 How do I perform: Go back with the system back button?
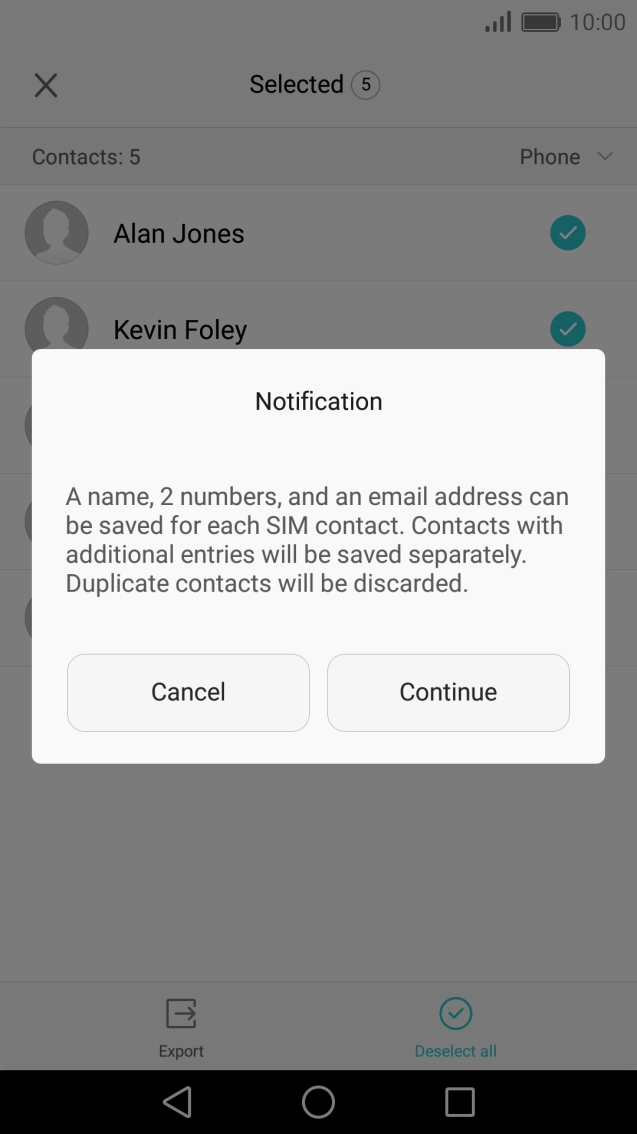(x=177, y=1102)
